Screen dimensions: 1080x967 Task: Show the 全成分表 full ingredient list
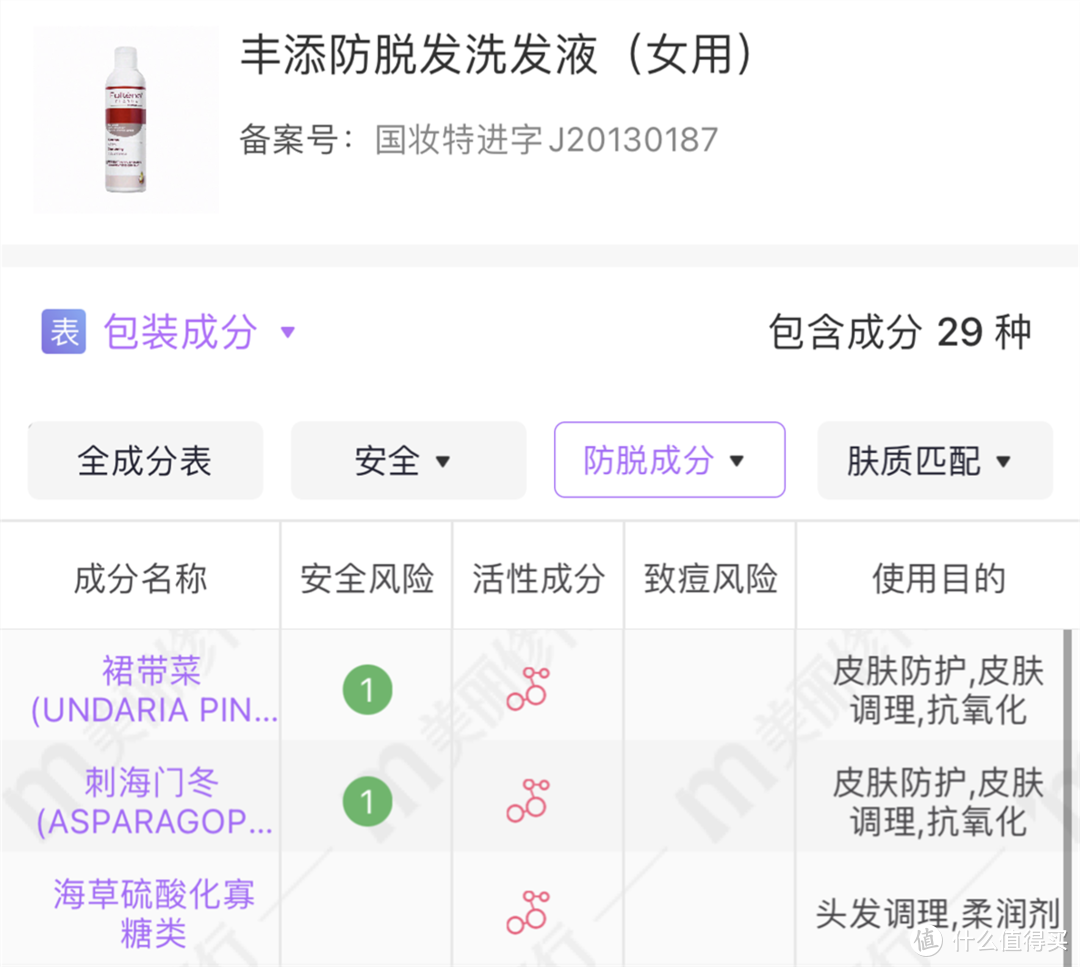click(x=145, y=461)
